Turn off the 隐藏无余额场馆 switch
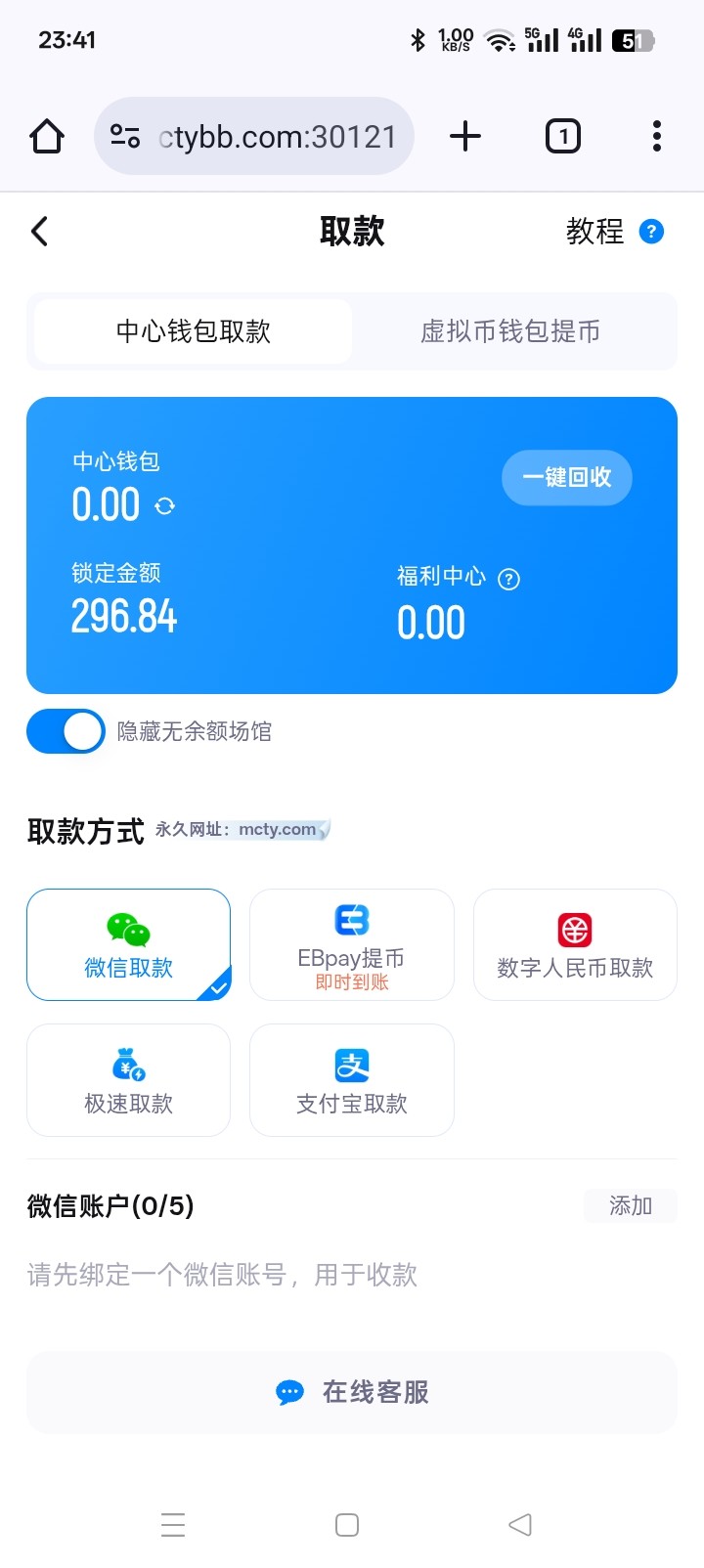This screenshot has height=1568, width=704. (66, 731)
